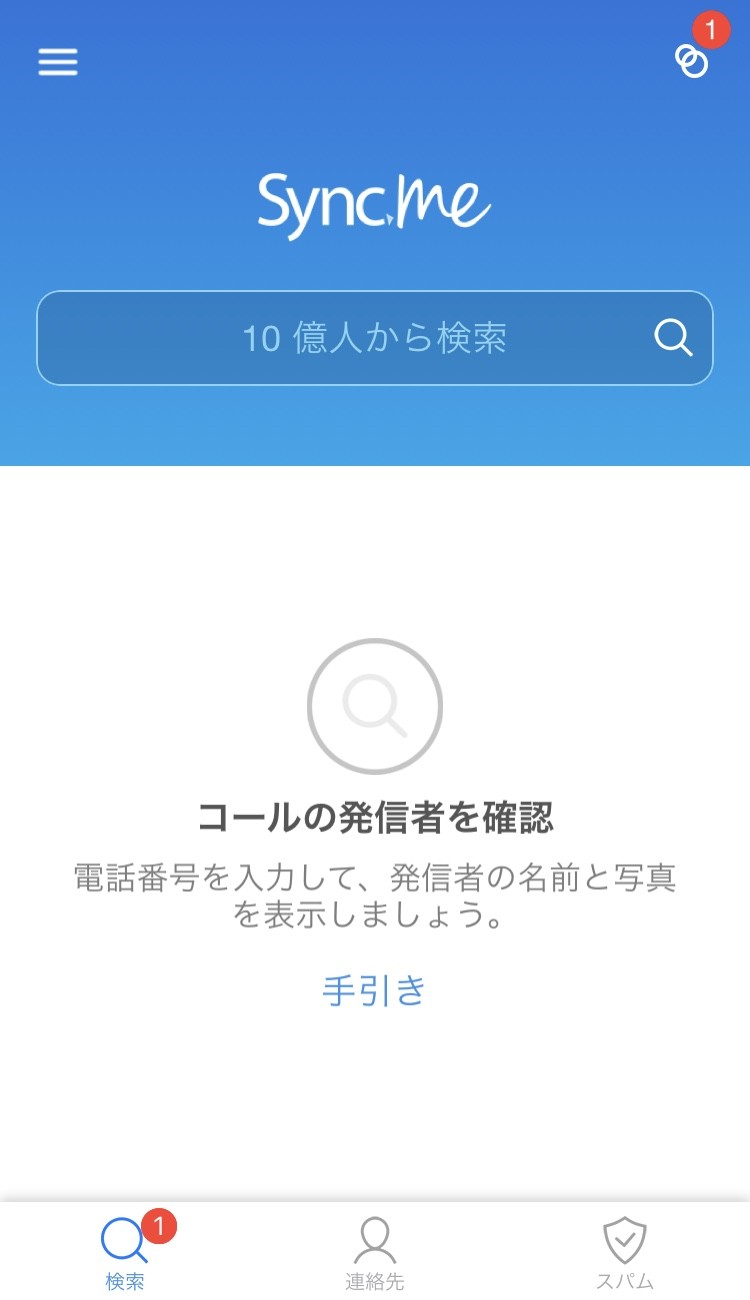Open the linked-rings icon with red badge

point(691,61)
